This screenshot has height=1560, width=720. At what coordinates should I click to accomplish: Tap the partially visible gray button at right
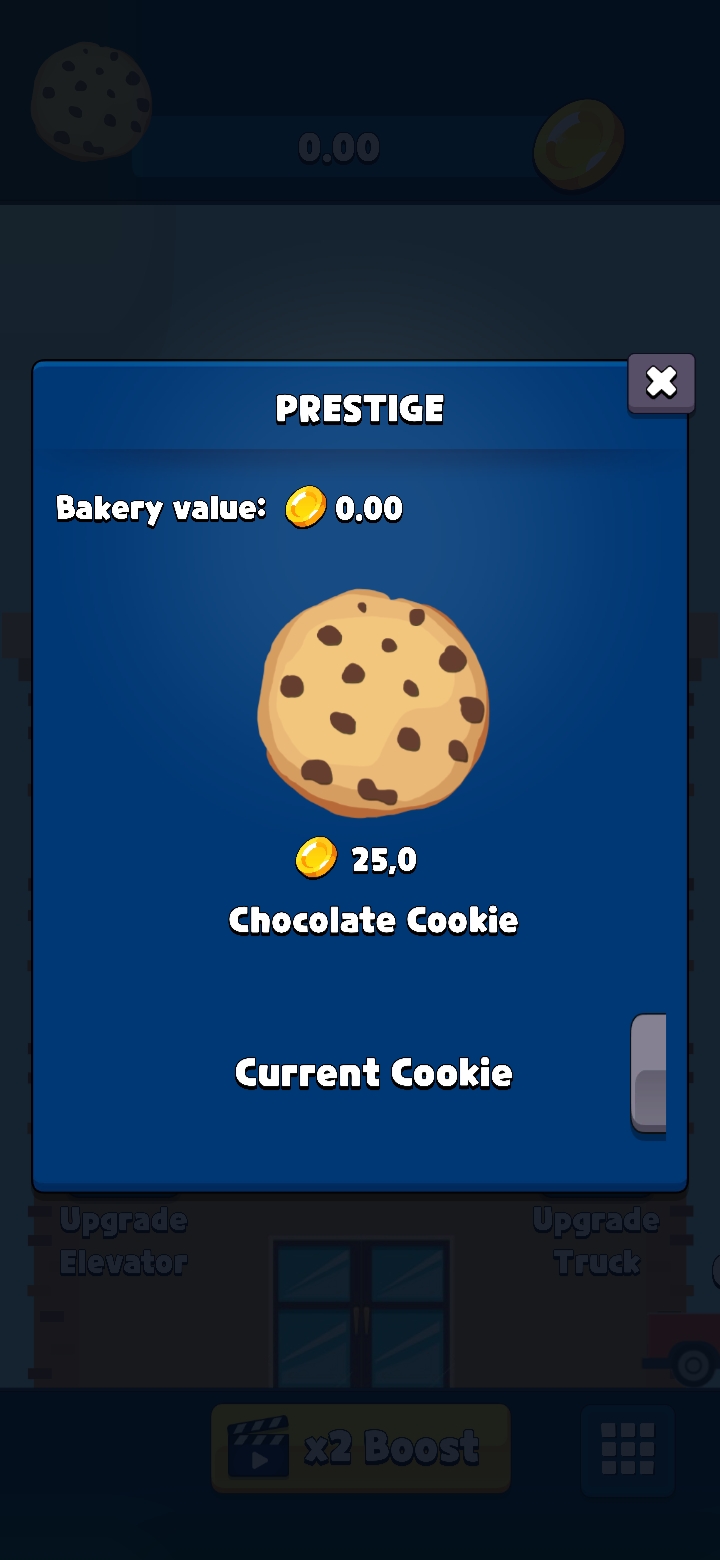click(649, 1073)
